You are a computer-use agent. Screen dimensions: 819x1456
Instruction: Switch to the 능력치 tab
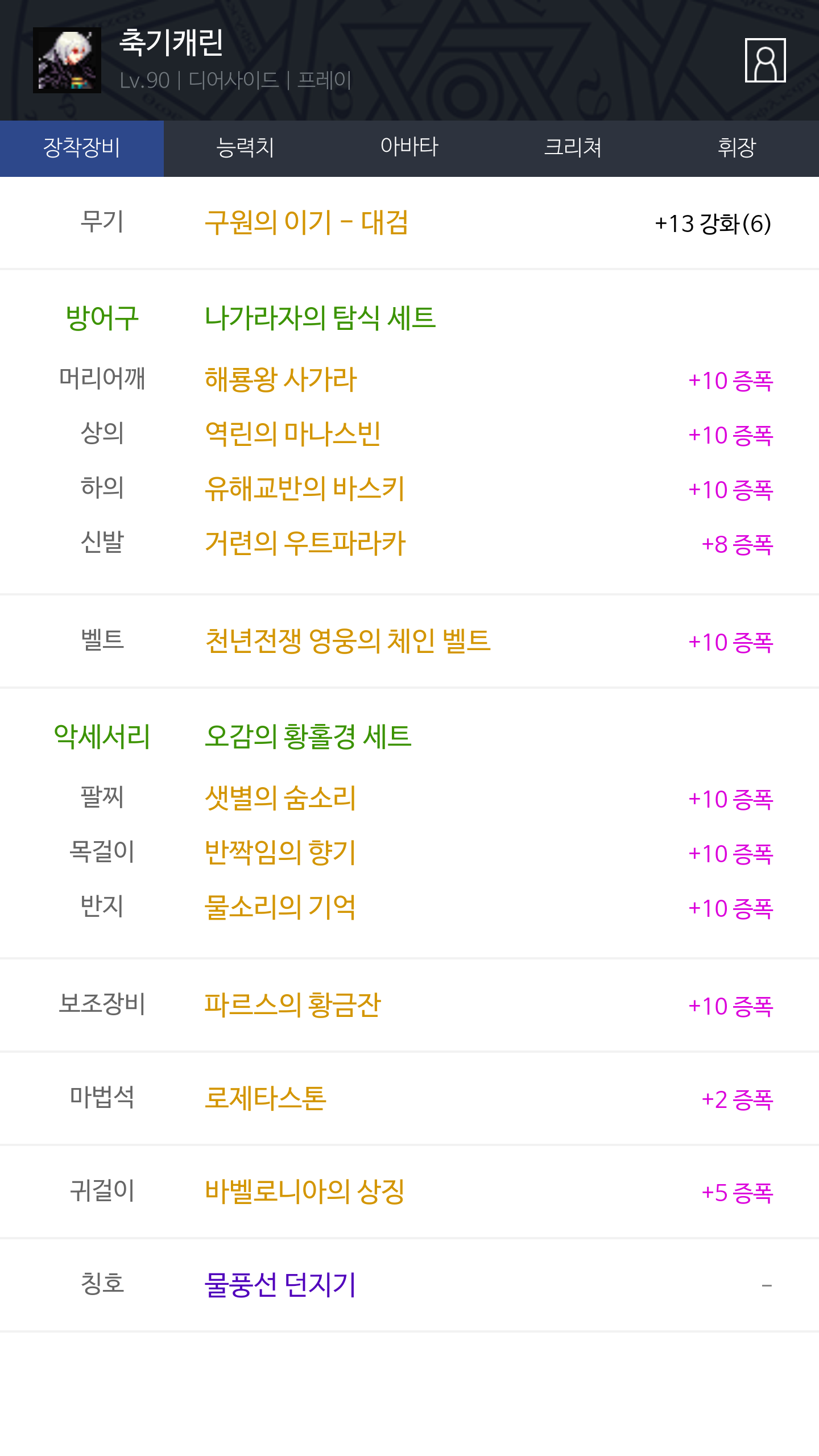coord(246,148)
